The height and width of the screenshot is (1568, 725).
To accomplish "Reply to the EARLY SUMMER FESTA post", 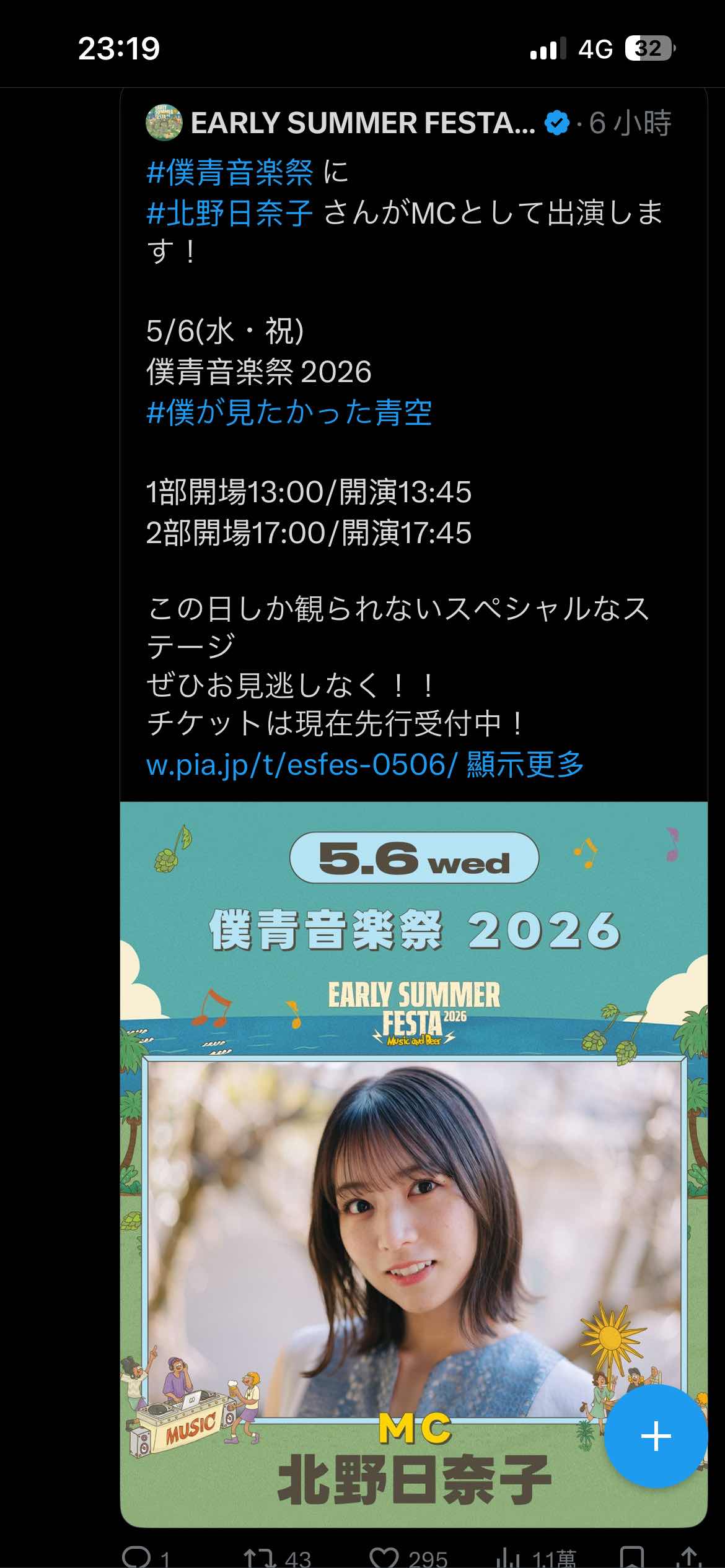I will click(138, 1556).
